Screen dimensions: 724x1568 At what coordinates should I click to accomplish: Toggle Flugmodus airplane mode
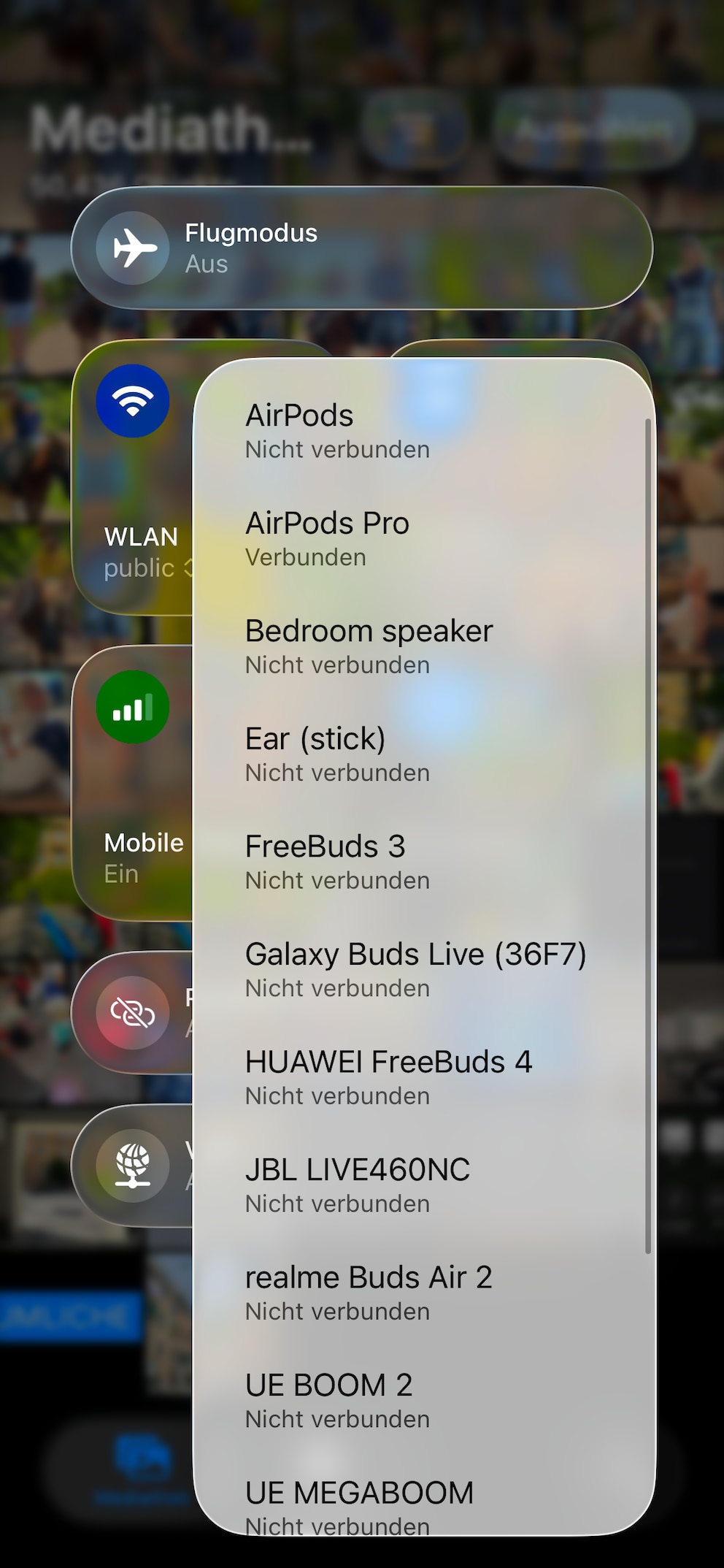point(132,248)
